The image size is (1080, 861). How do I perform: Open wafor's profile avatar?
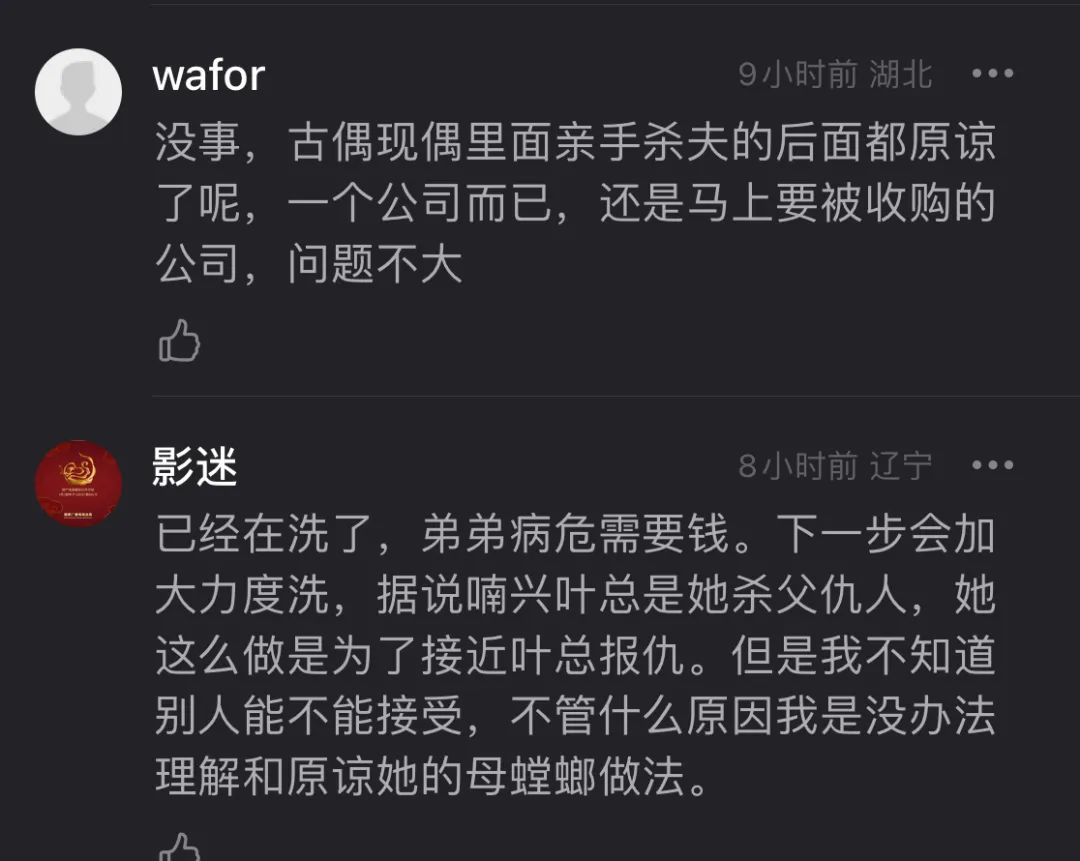point(78,91)
